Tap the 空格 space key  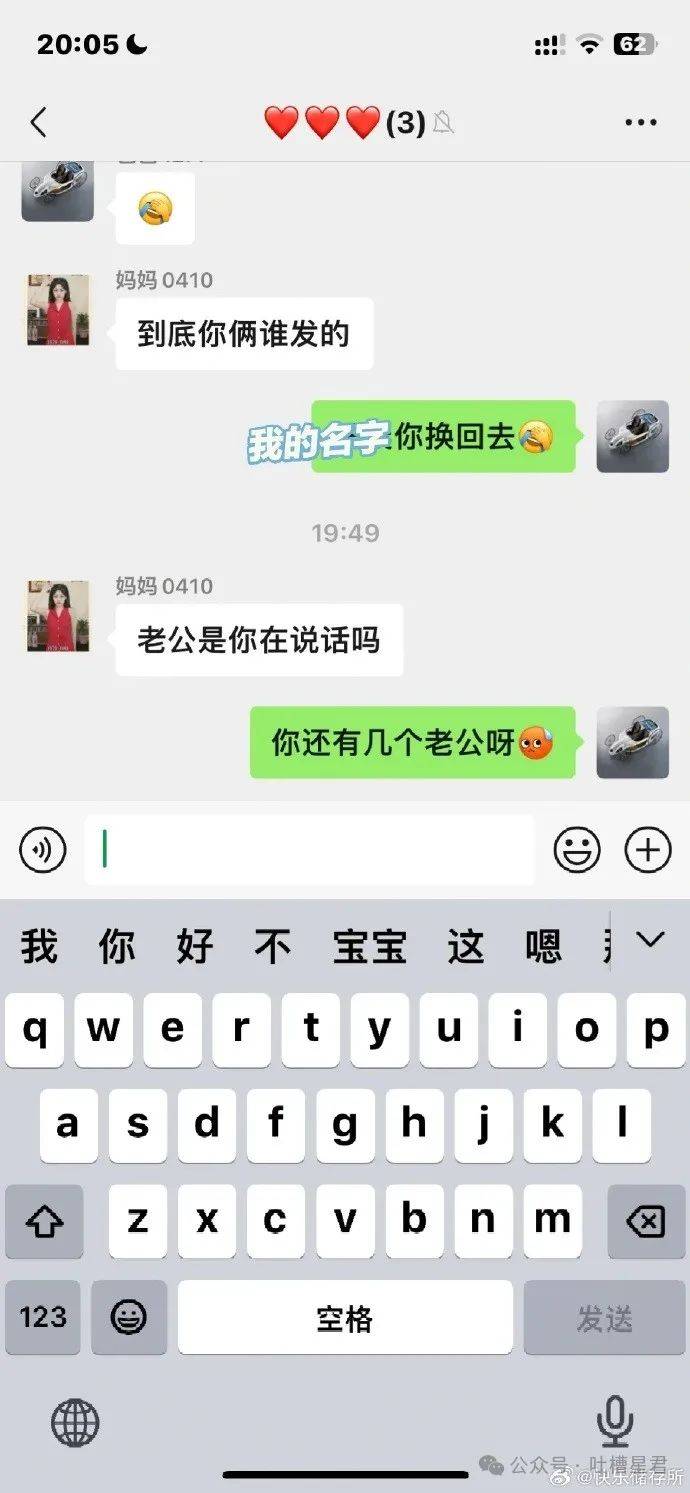(x=345, y=1317)
